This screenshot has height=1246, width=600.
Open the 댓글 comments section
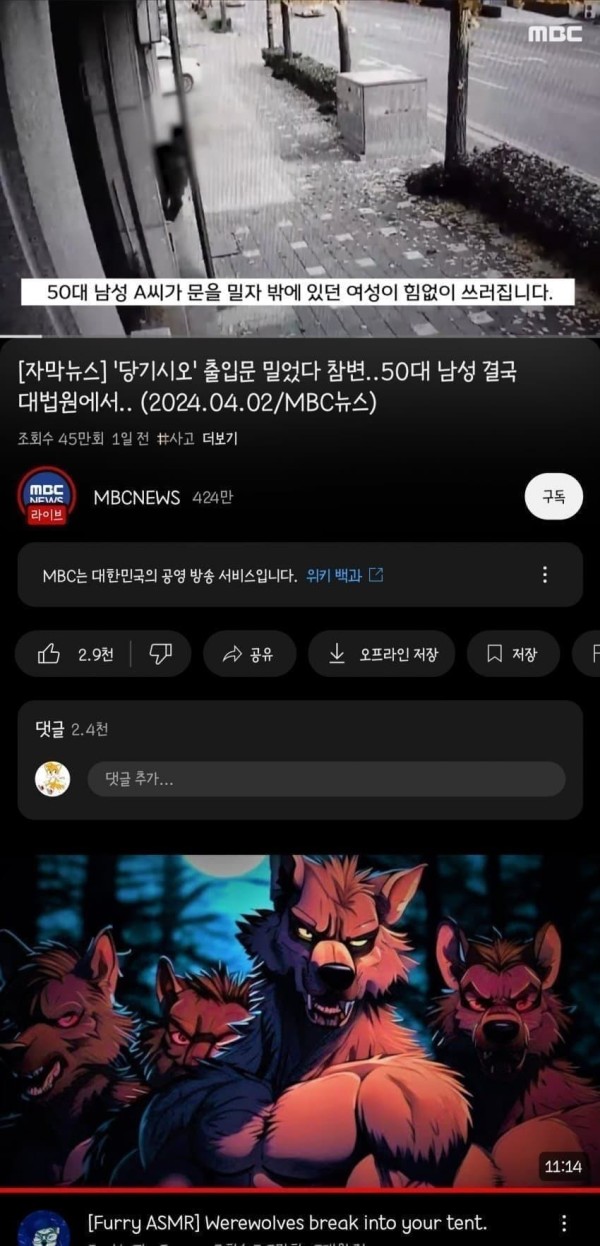[x=72, y=730]
